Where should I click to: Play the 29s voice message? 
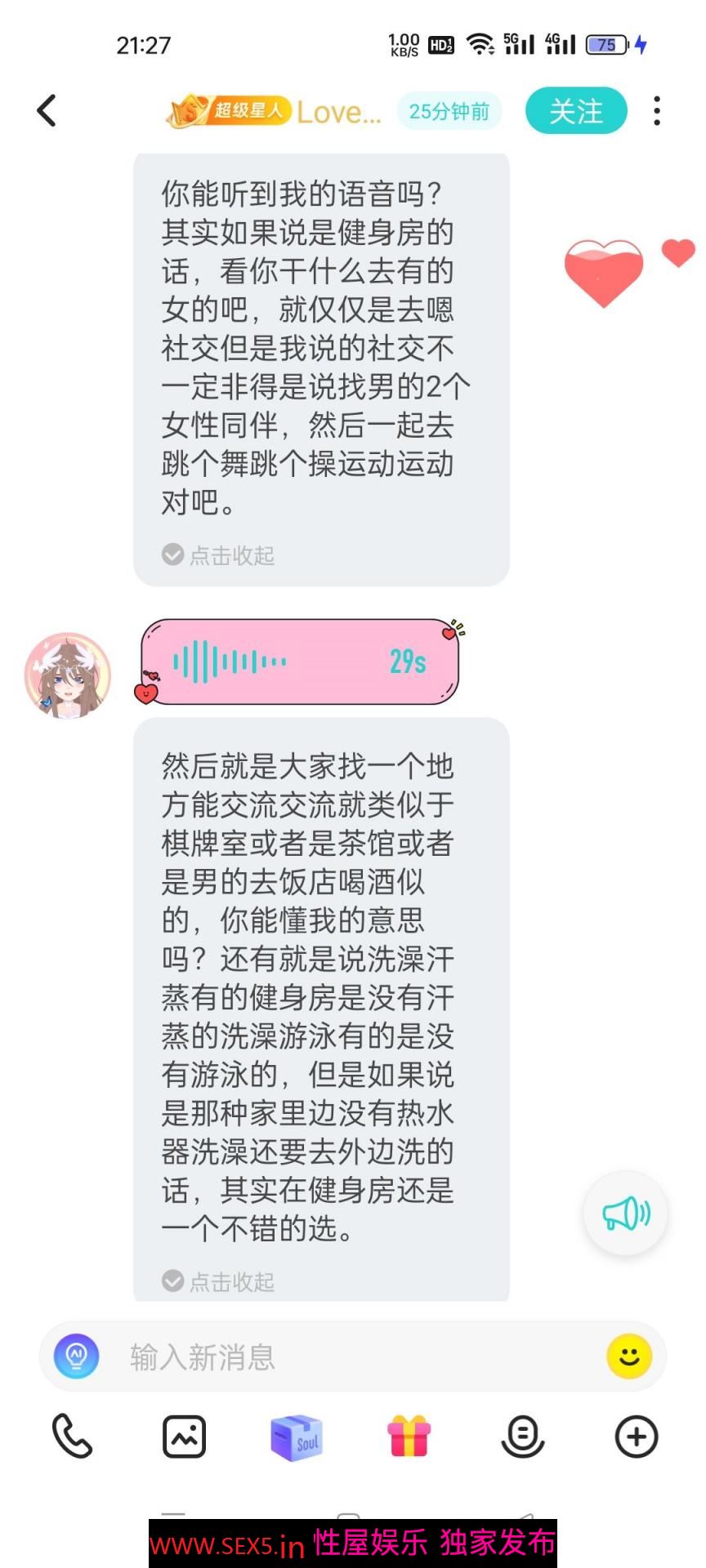299,661
